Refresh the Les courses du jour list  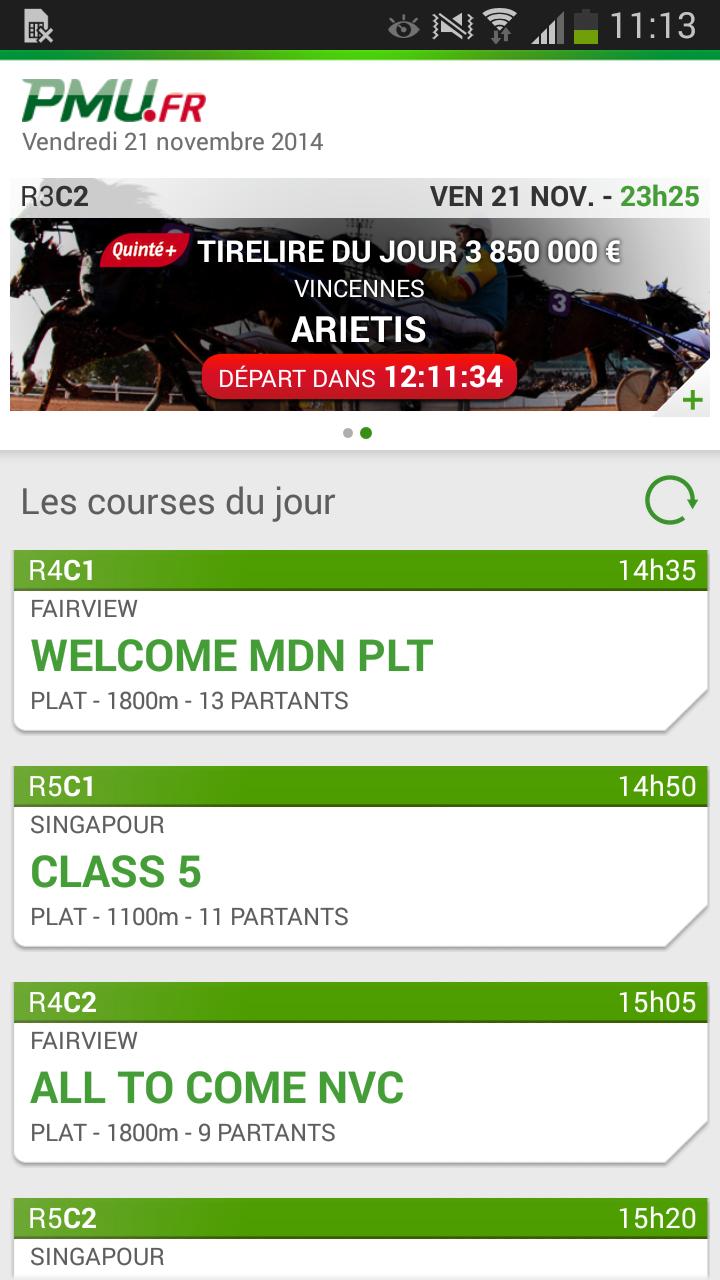click(672, 500)
